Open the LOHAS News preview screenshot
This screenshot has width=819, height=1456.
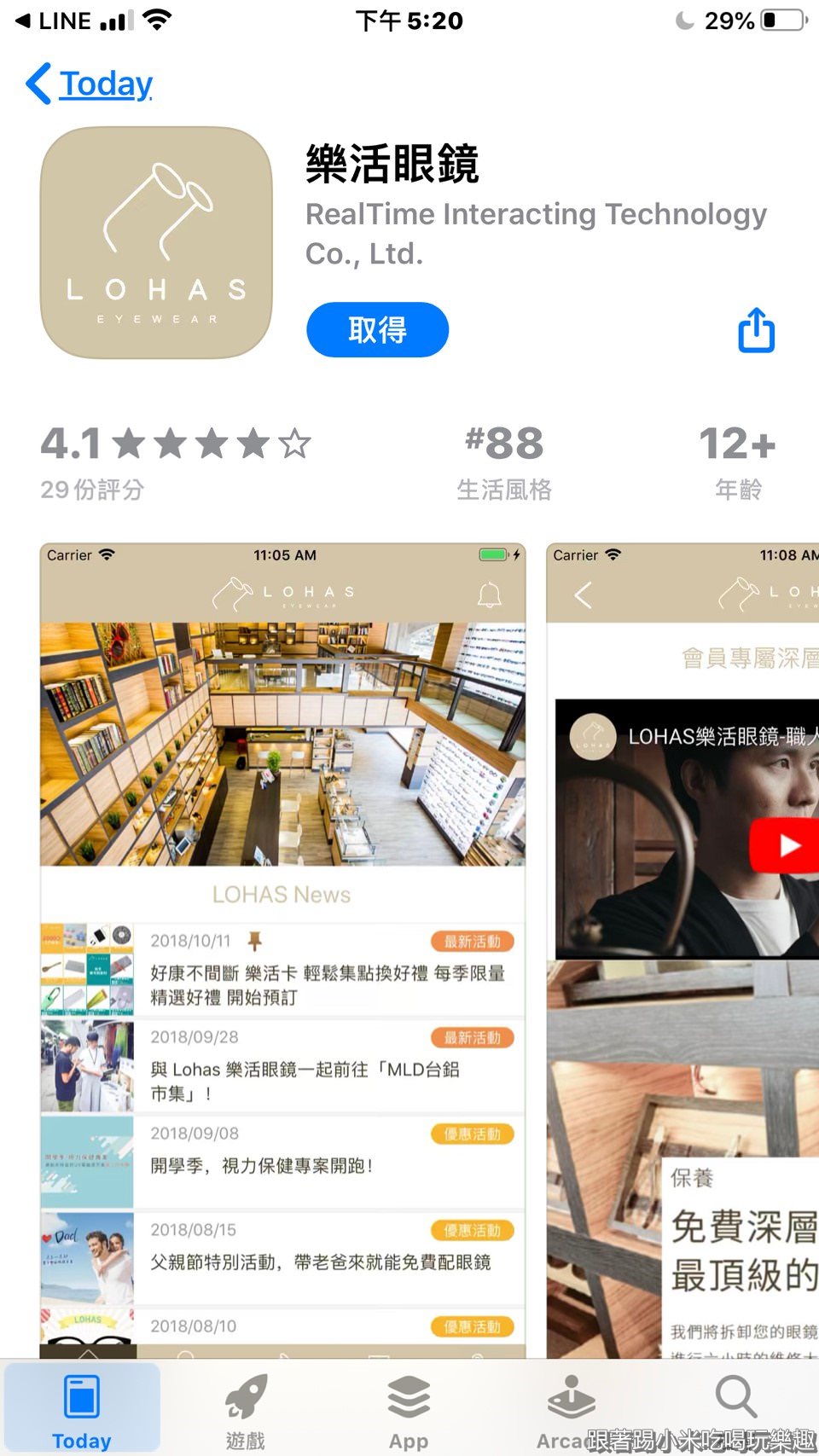[282, 947]
